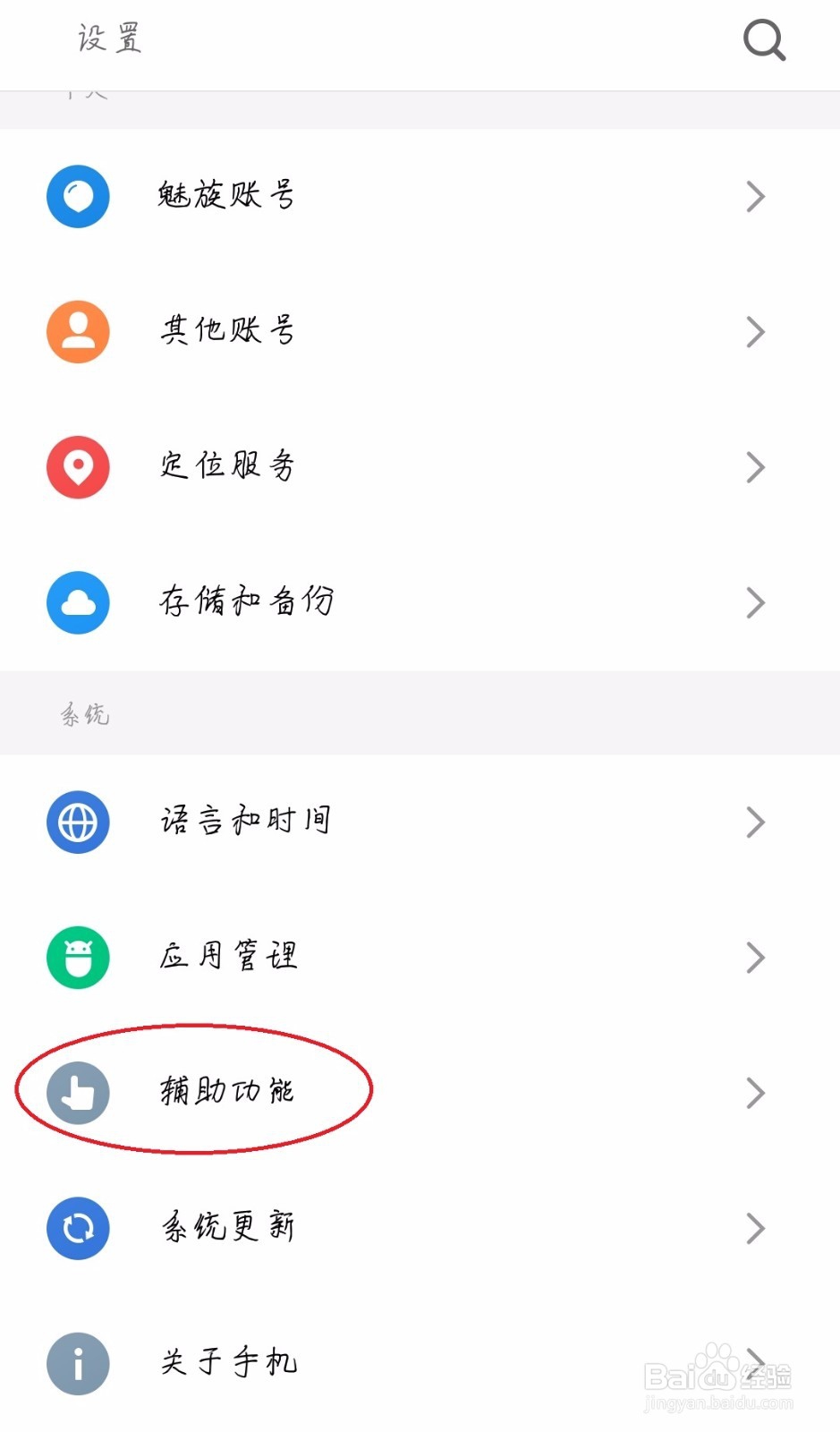Viewport: 840px width, 1432px height.
Task: Open 其他账号 settings
Action: click(226, 332)
